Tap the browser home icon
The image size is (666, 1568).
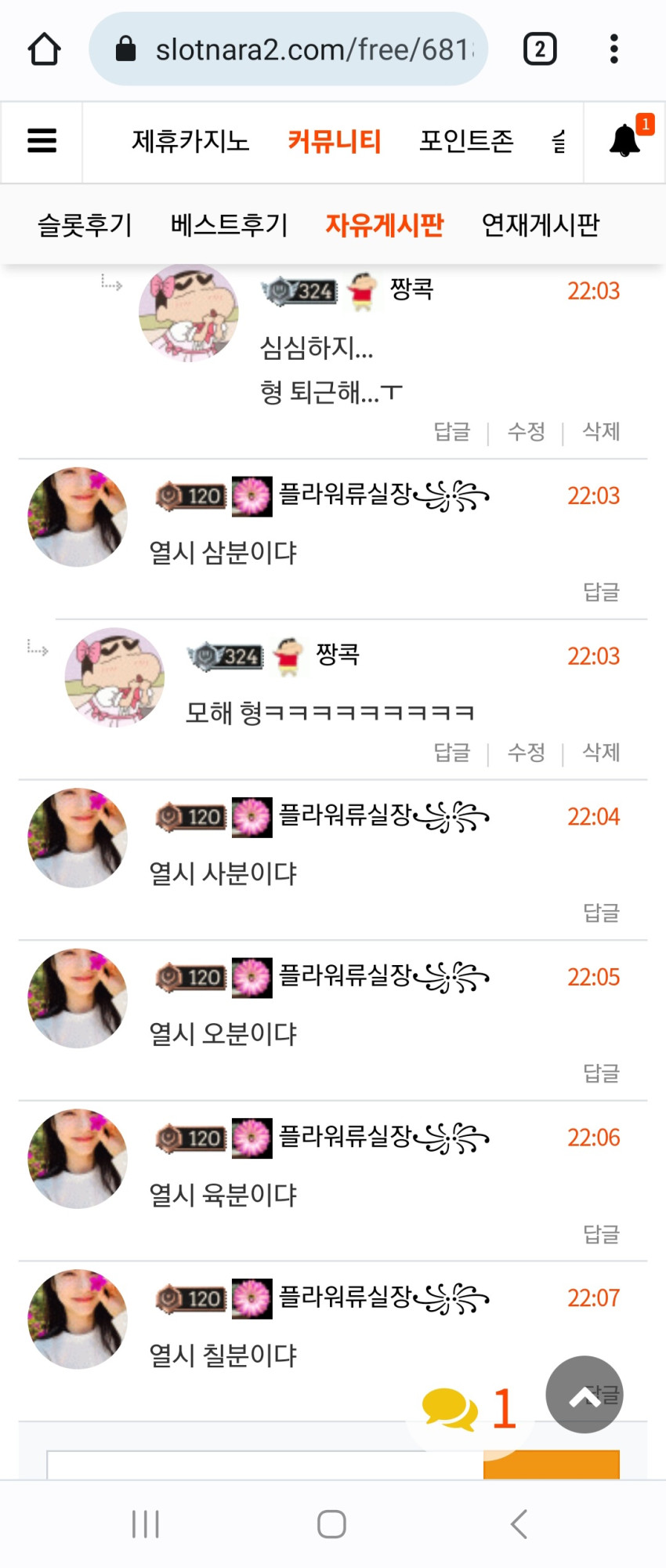click(44, 49)
